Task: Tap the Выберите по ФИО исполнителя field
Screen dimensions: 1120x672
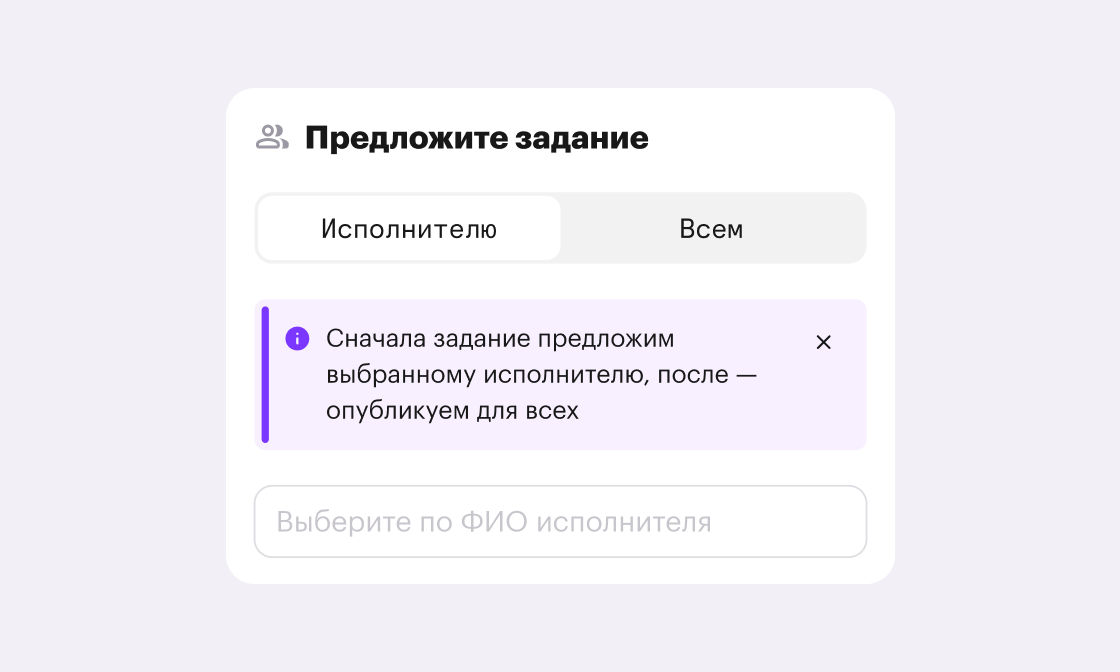Action: pyautogui.click(x=560, y=522)
